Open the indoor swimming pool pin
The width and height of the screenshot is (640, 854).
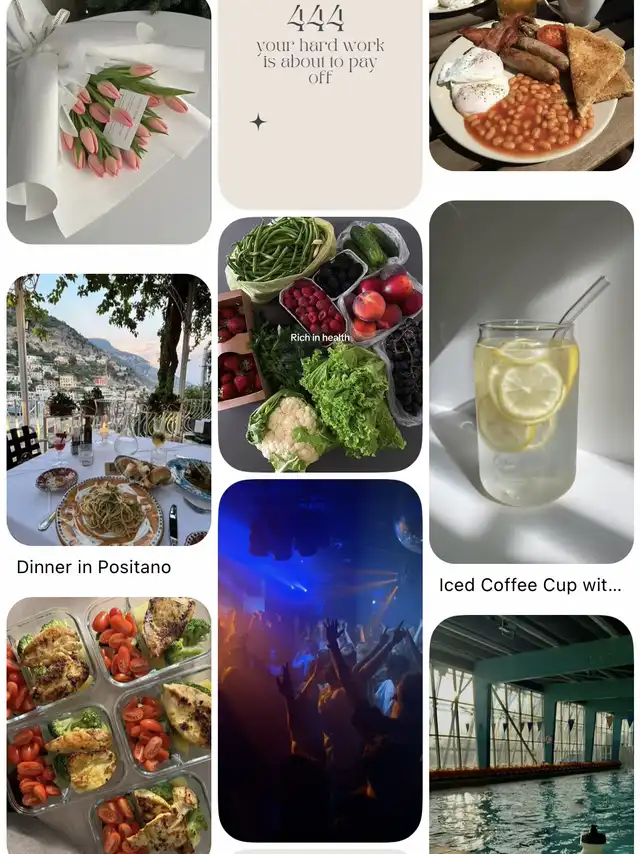pyautogui.click(x=531, y=734)
